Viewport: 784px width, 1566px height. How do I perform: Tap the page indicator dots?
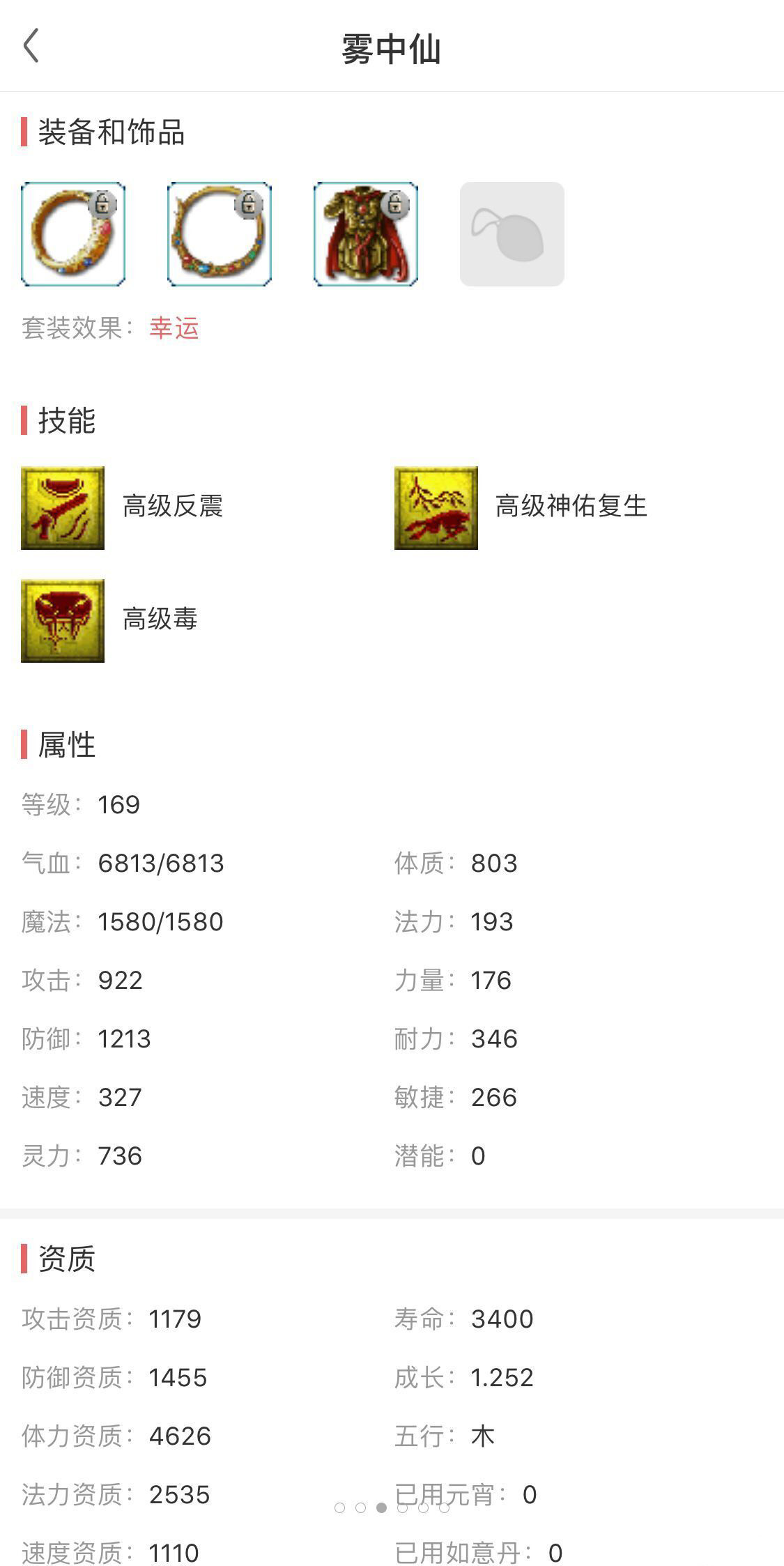(392, 1508)
